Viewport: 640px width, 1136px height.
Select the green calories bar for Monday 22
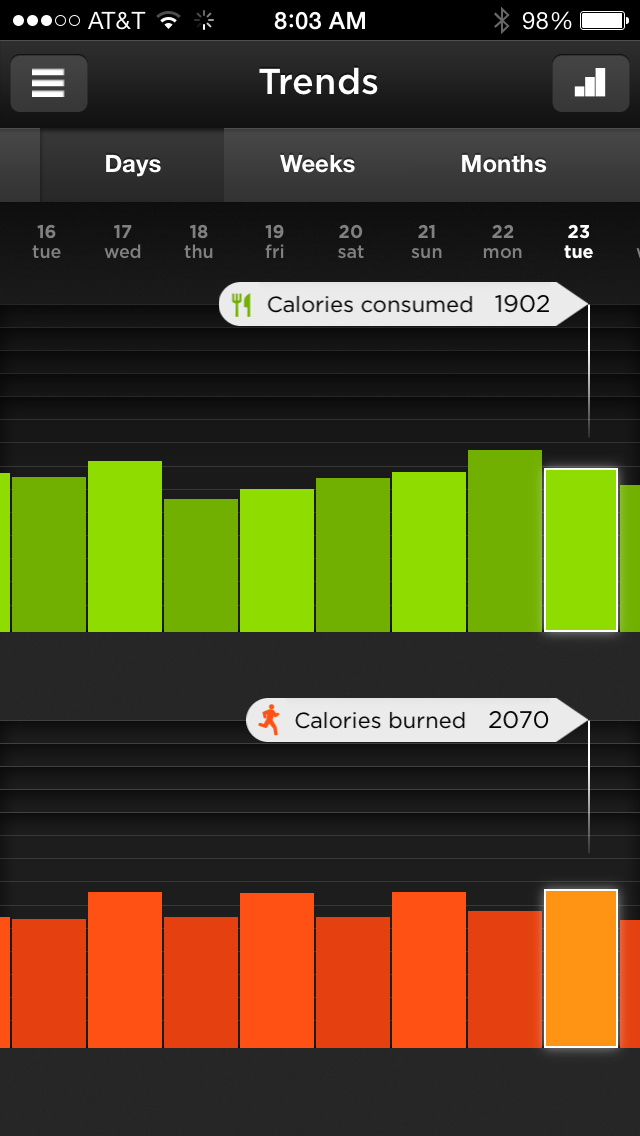(505, 540)
